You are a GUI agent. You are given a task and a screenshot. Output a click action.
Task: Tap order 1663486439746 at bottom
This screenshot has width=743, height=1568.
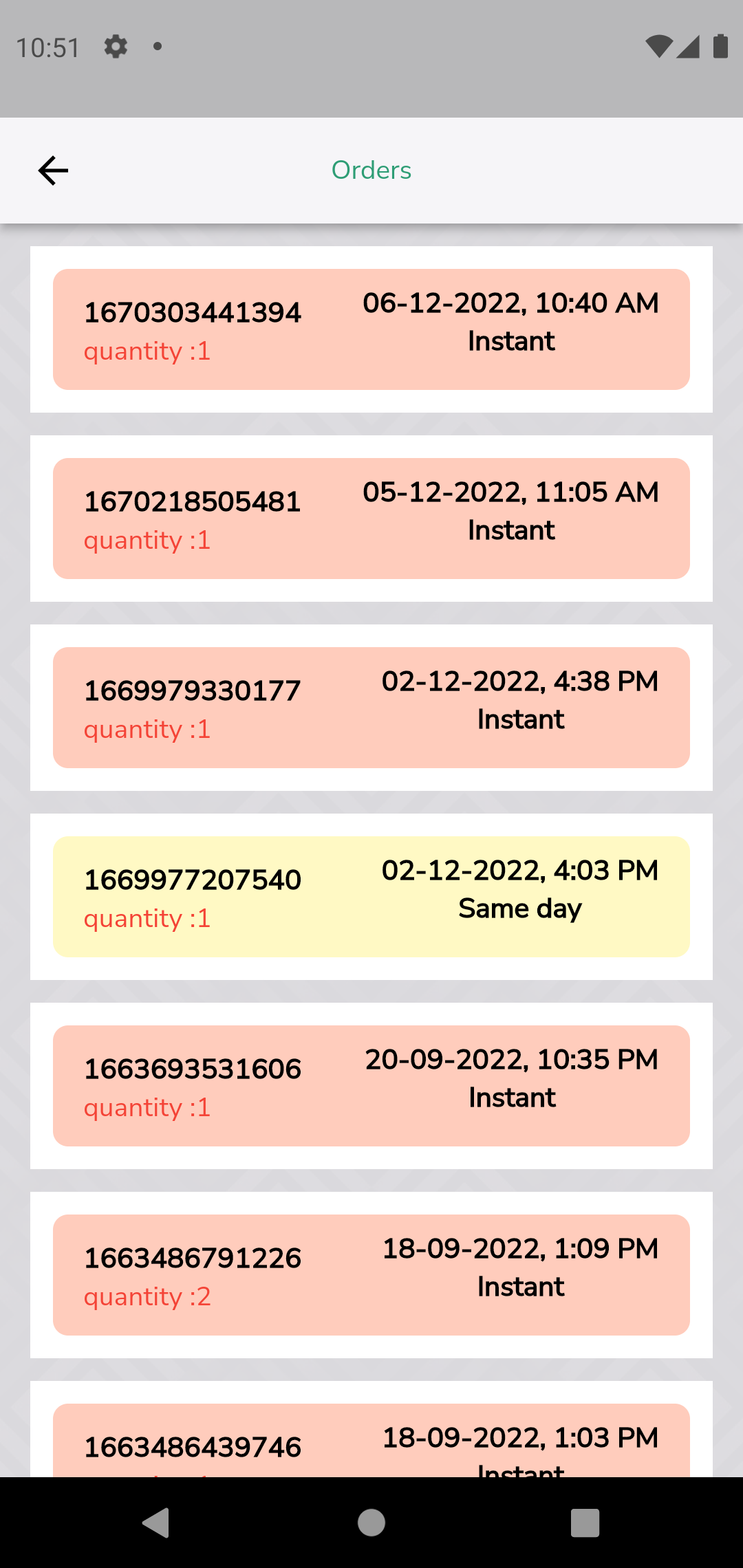pos(371,1444)
